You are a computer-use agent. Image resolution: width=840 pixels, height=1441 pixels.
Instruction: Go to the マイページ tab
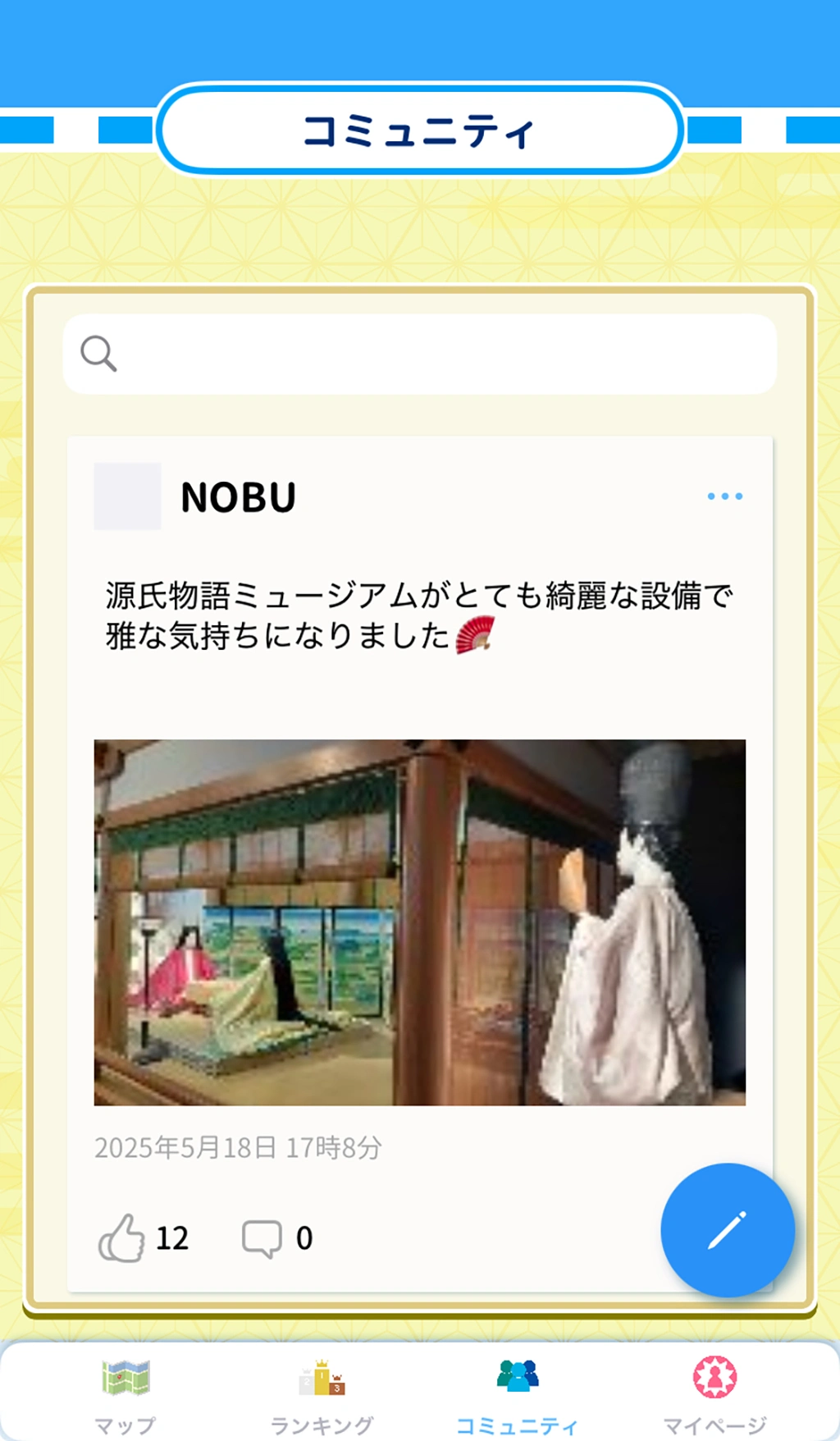click(x=714, y=1393)
